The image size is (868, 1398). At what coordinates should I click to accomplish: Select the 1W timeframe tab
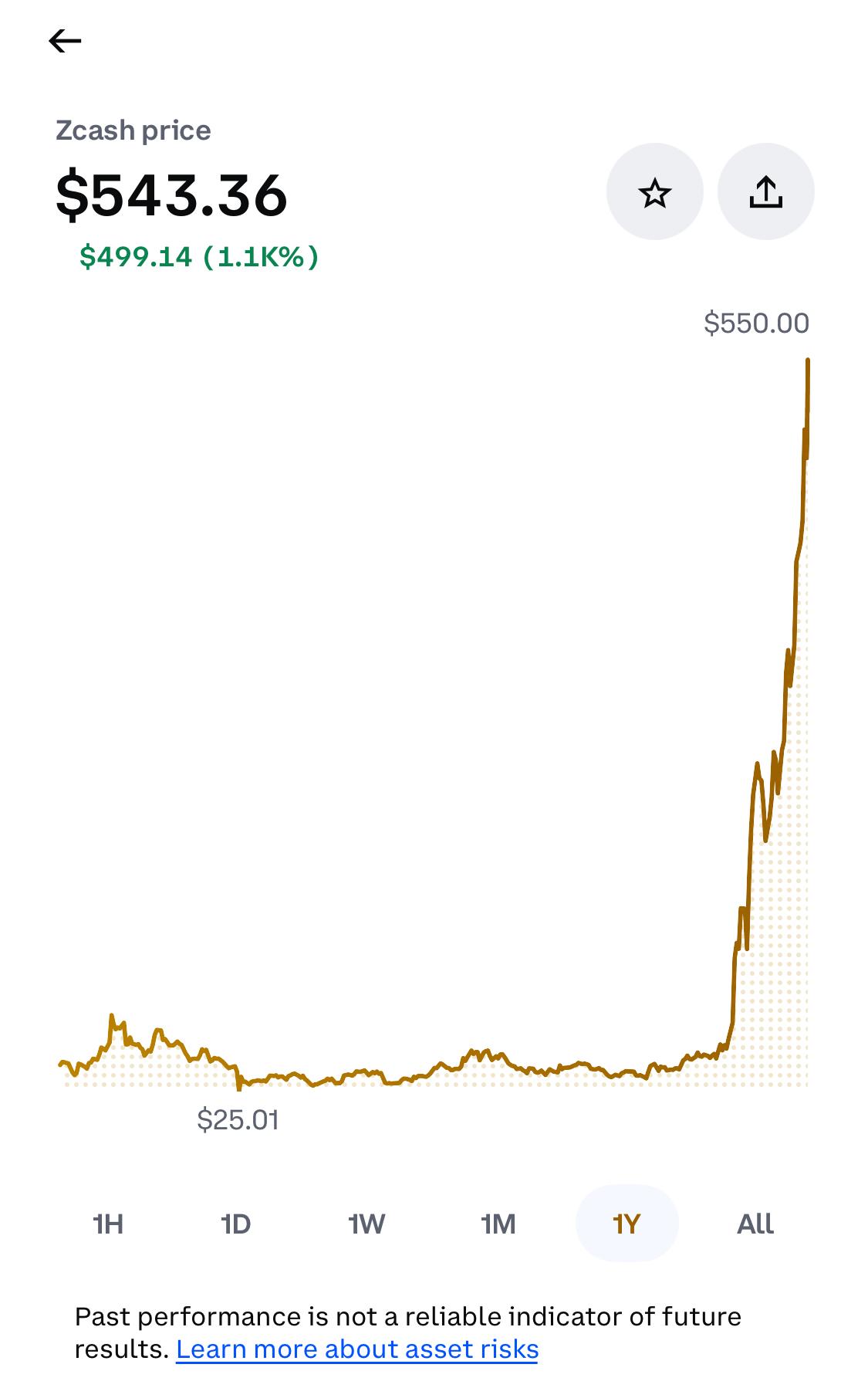tap(366, 1223)
